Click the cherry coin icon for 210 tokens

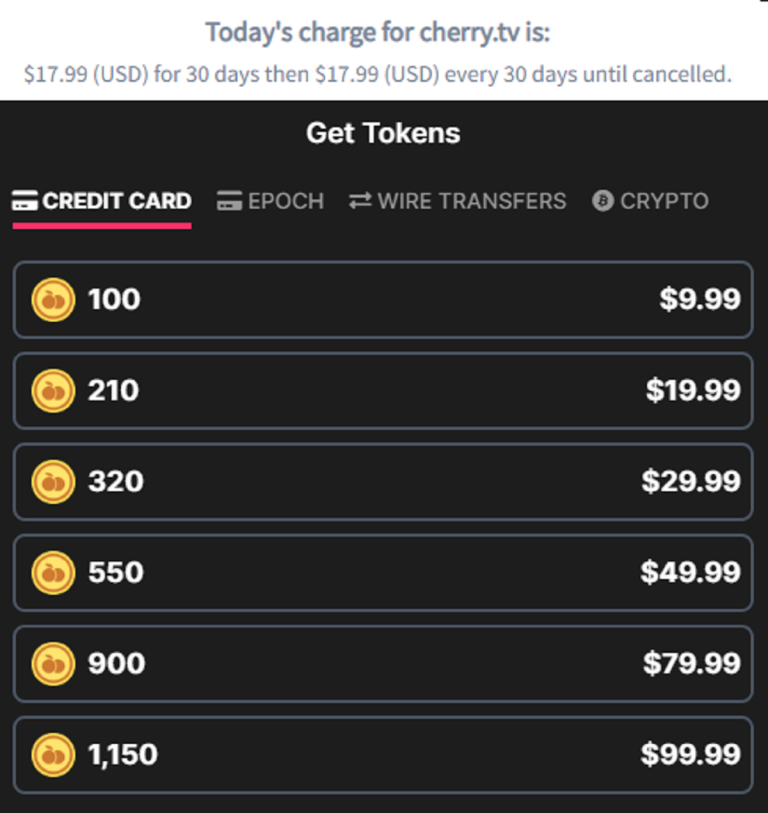click(53, 390)
